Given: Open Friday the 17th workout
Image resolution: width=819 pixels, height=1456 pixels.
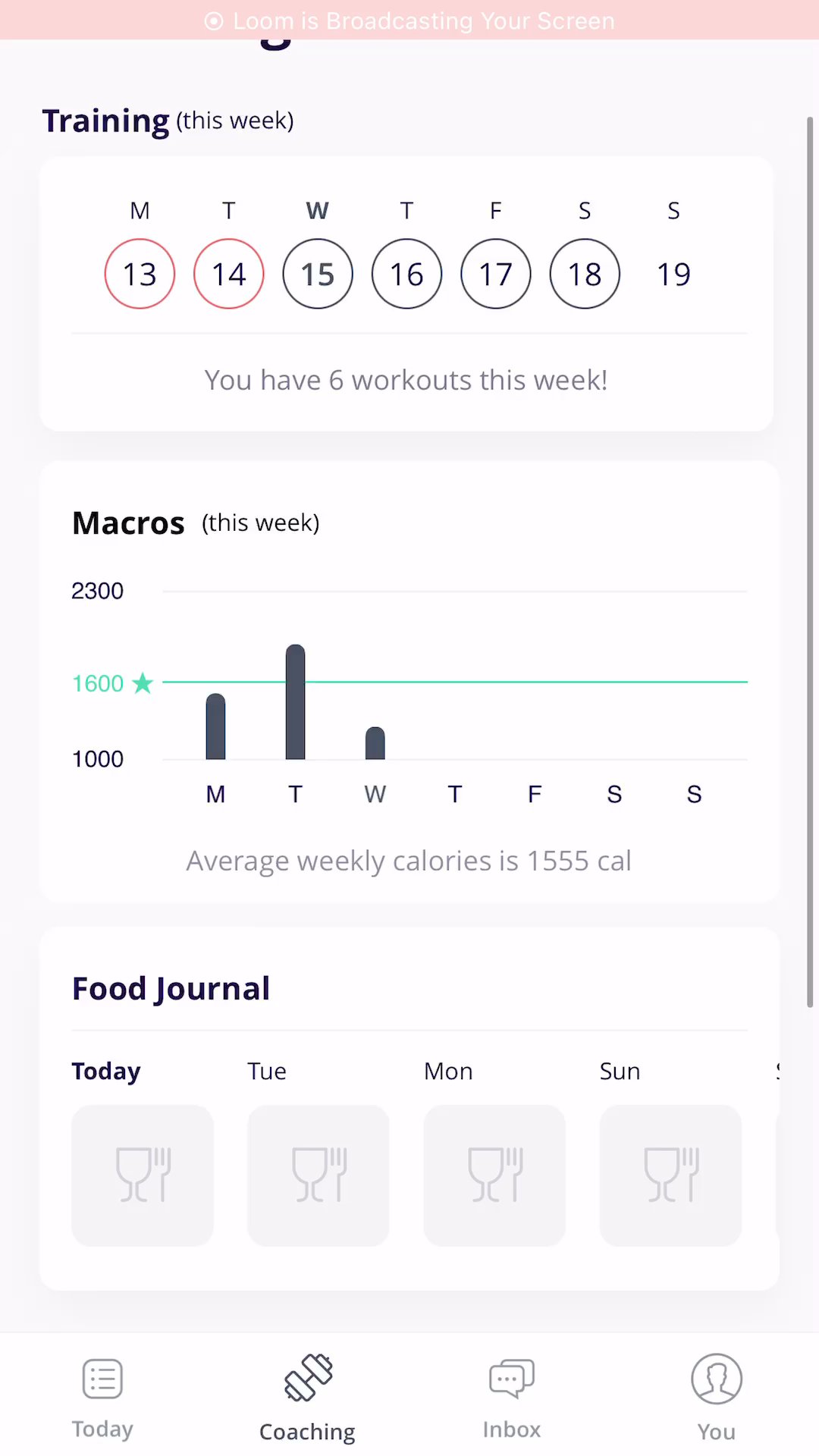Looking at the screenshot, I should [x=496, y=274].
